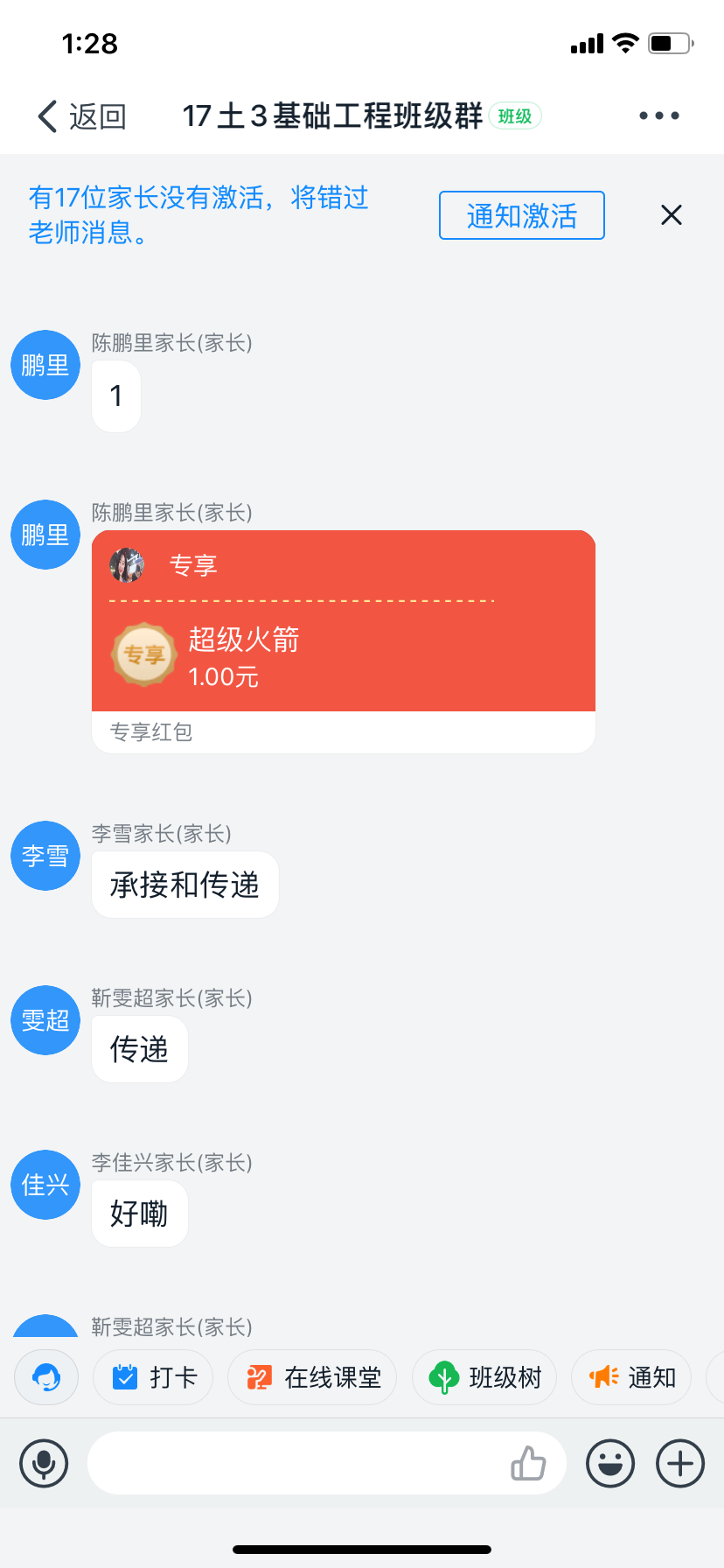
Task: Go back using the 返回 button
Action: tap(82, 115)
